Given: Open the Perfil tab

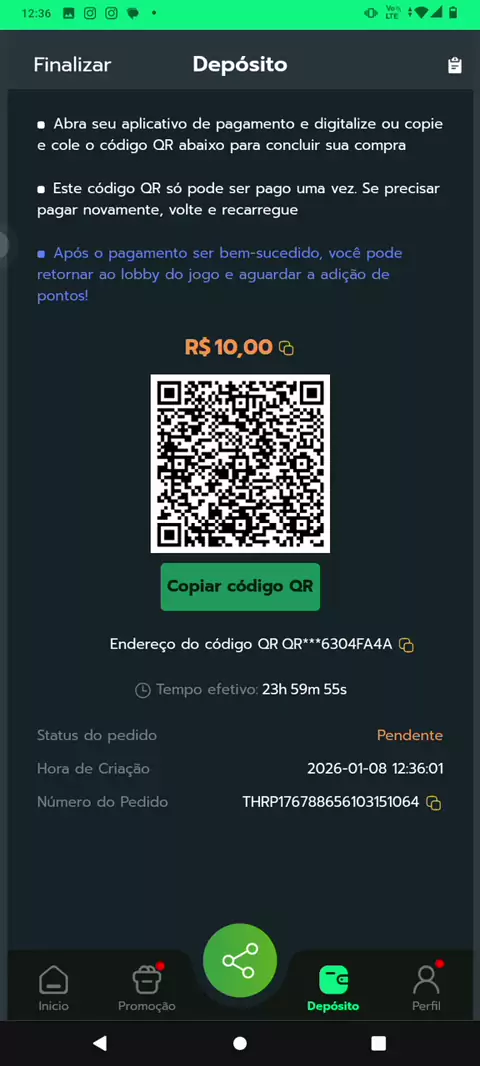Looking at the screenshot, I should coord(426,988).
